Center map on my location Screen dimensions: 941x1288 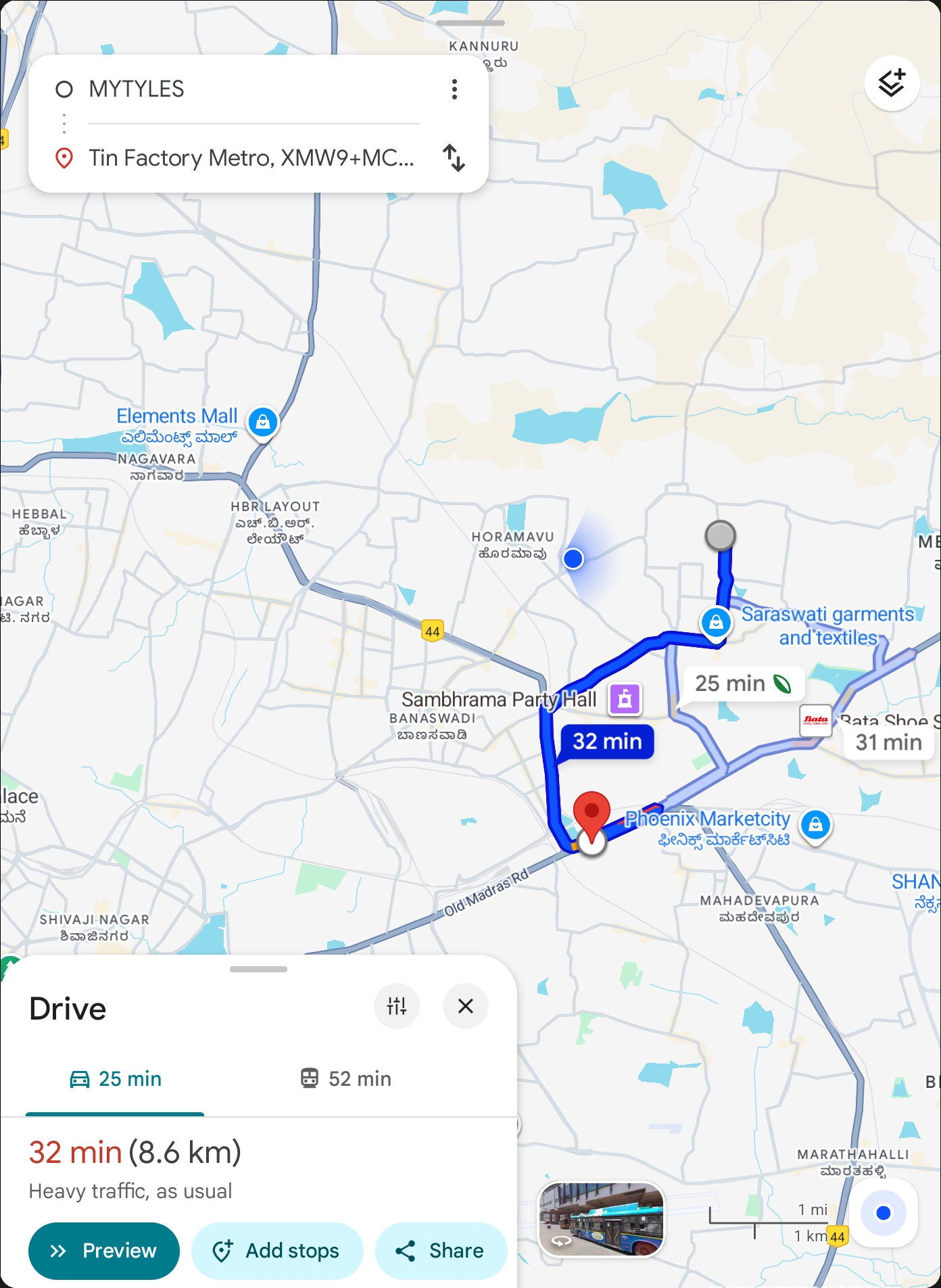[883, 1213]
